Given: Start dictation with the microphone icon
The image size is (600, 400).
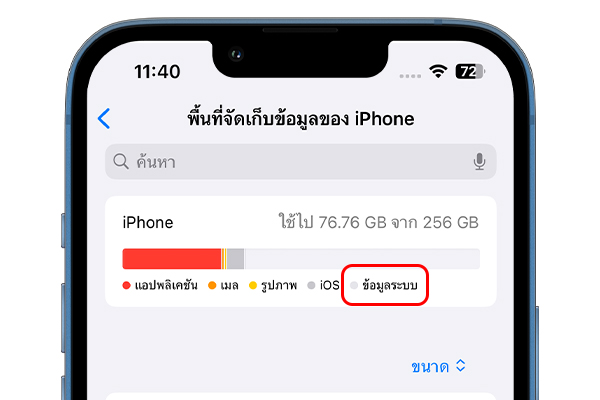Looking at the screenshot, I should 480,161.
